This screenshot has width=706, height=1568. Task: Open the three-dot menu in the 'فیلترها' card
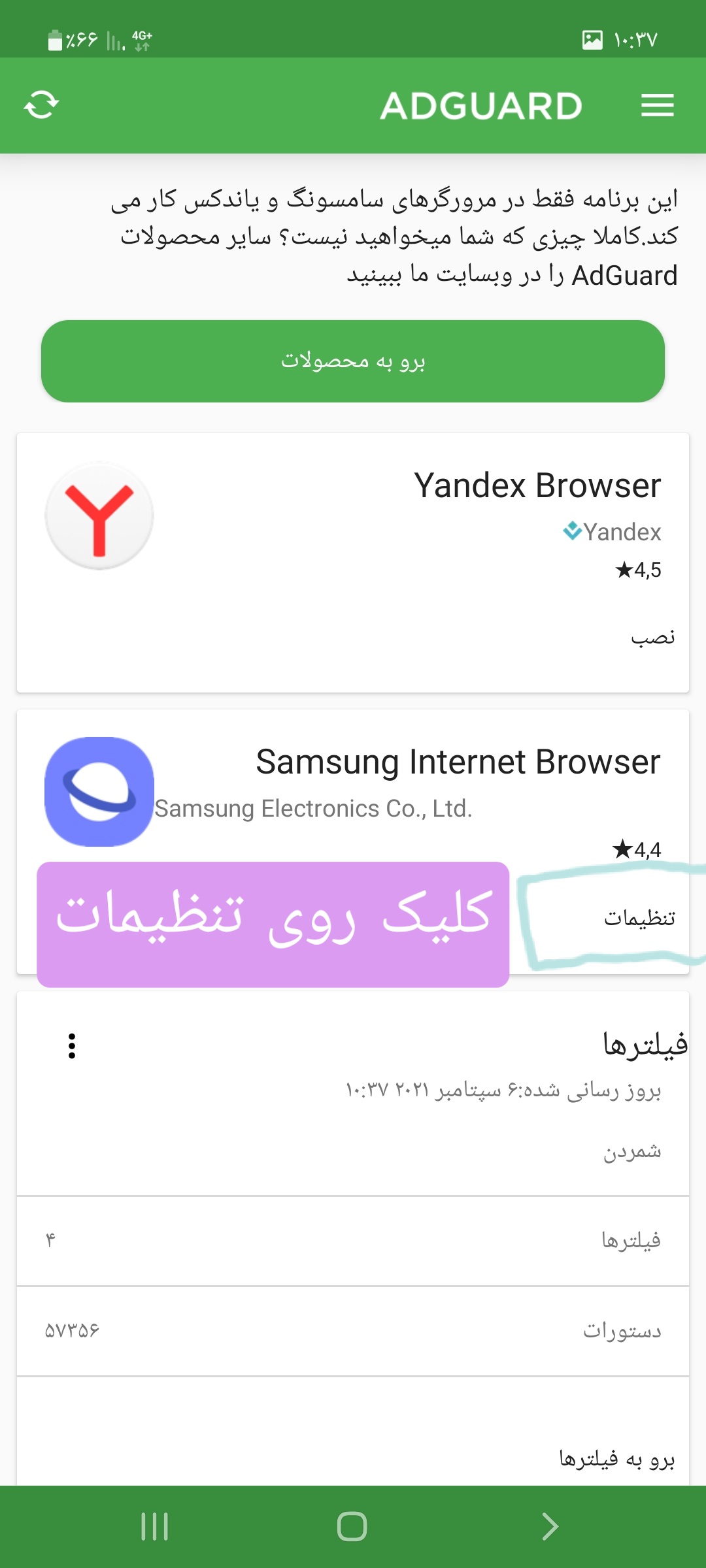pyautogui.click(x=72, y=1046)
